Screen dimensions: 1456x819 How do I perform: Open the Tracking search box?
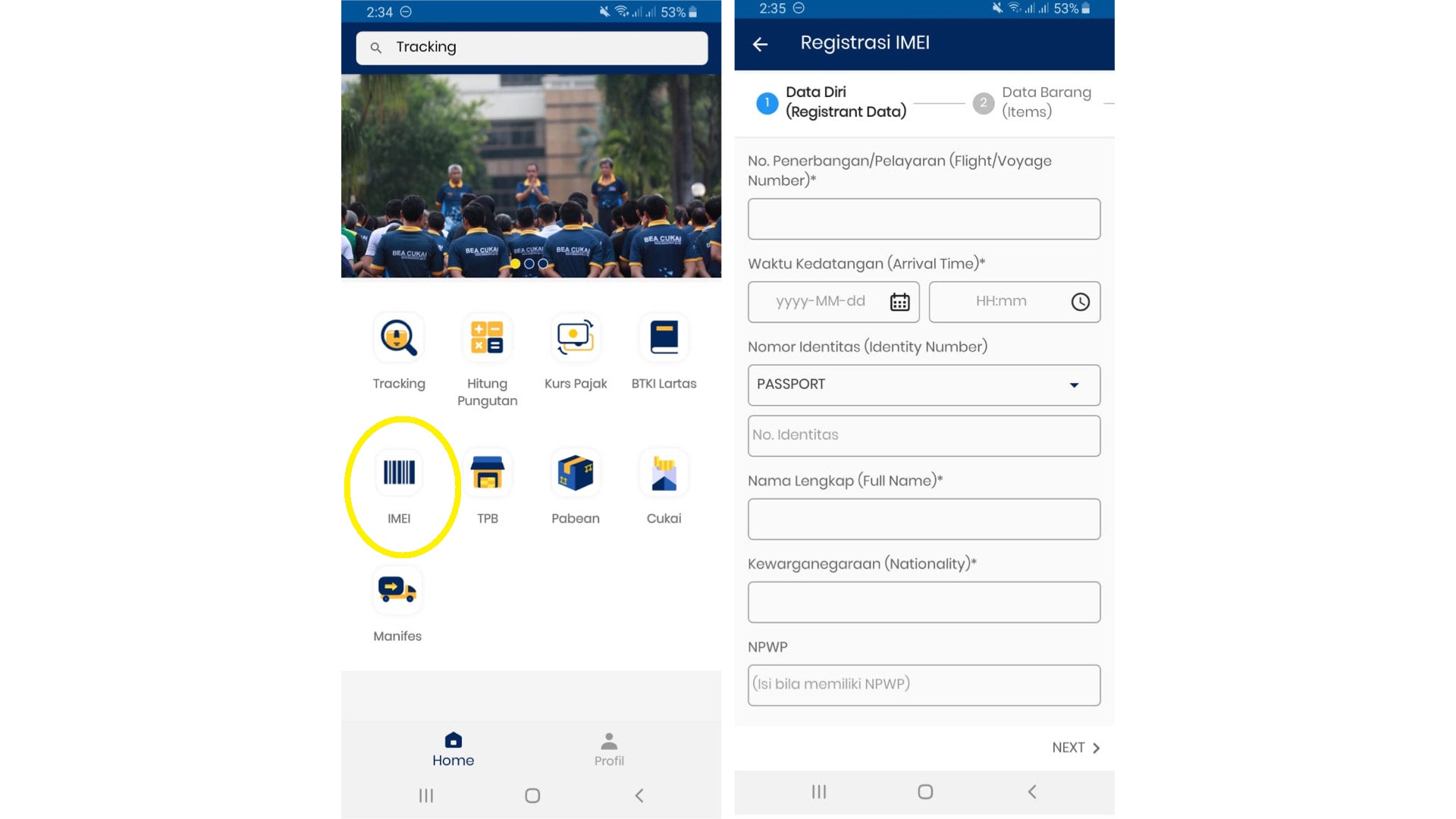click(531, 47)
